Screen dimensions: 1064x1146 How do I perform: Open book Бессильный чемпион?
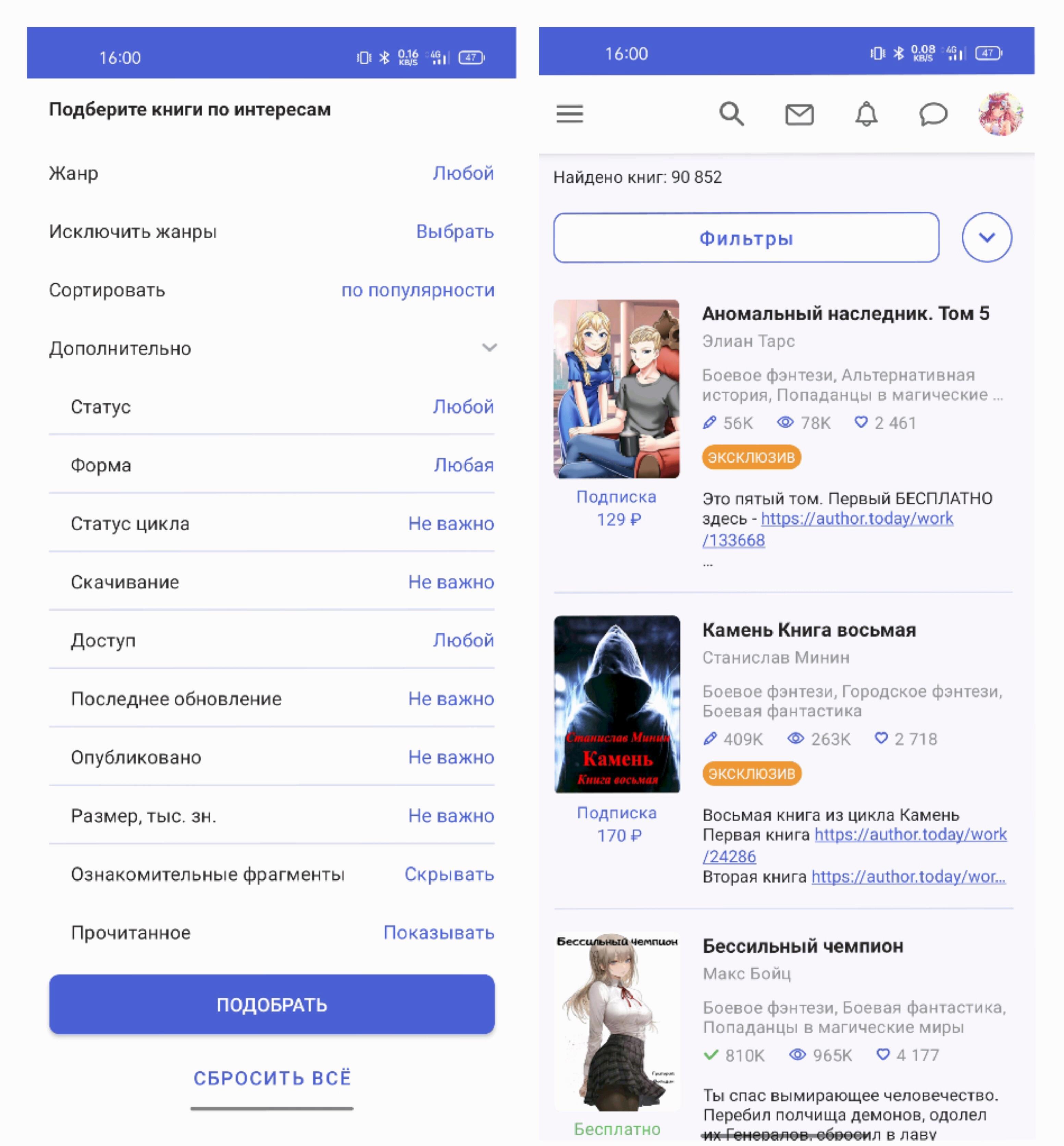coord(803,946)
